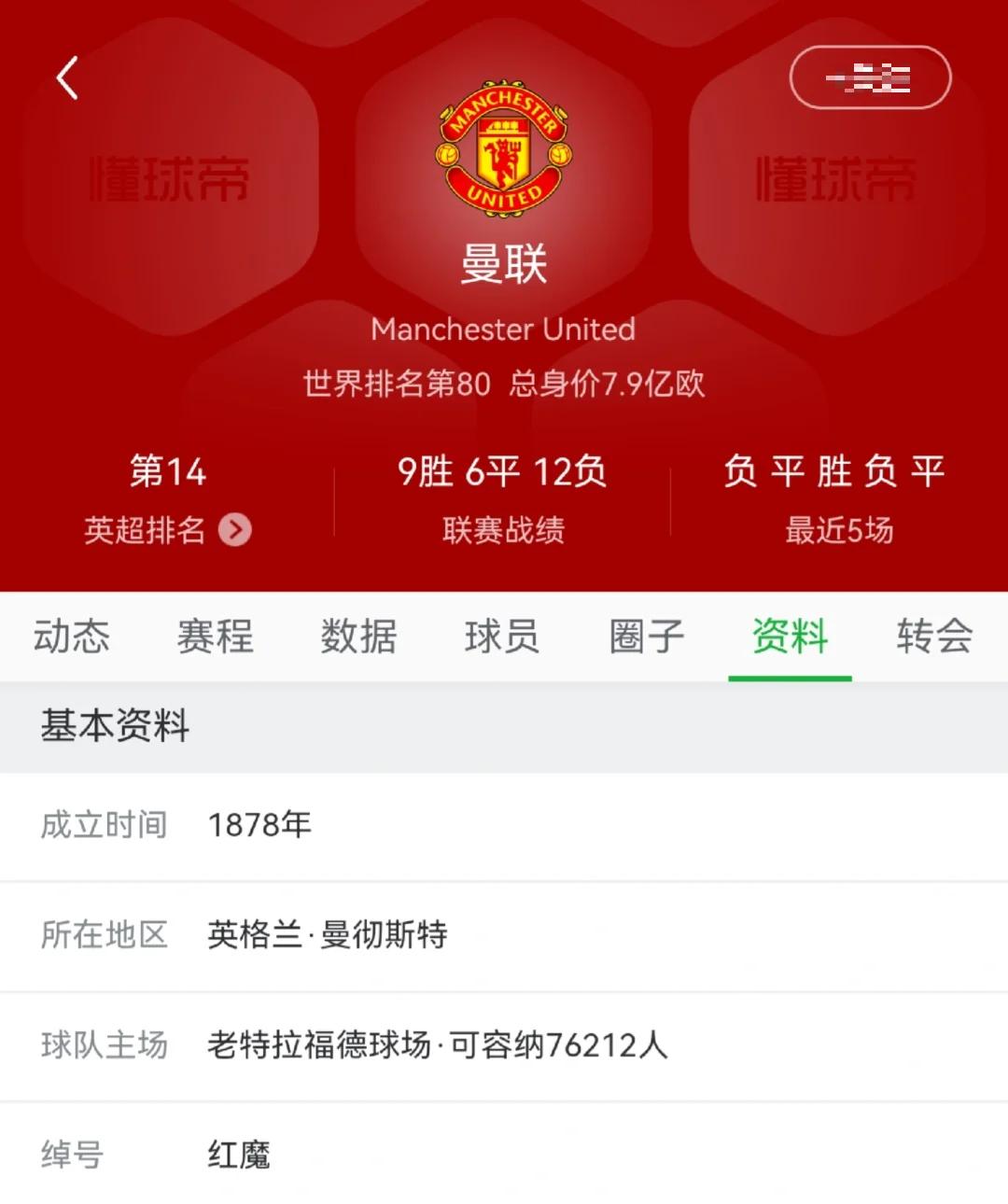This screenshot has height=1204, width=1008.
Task: Tap the button at the top right corner
Action: coord(868,79)
